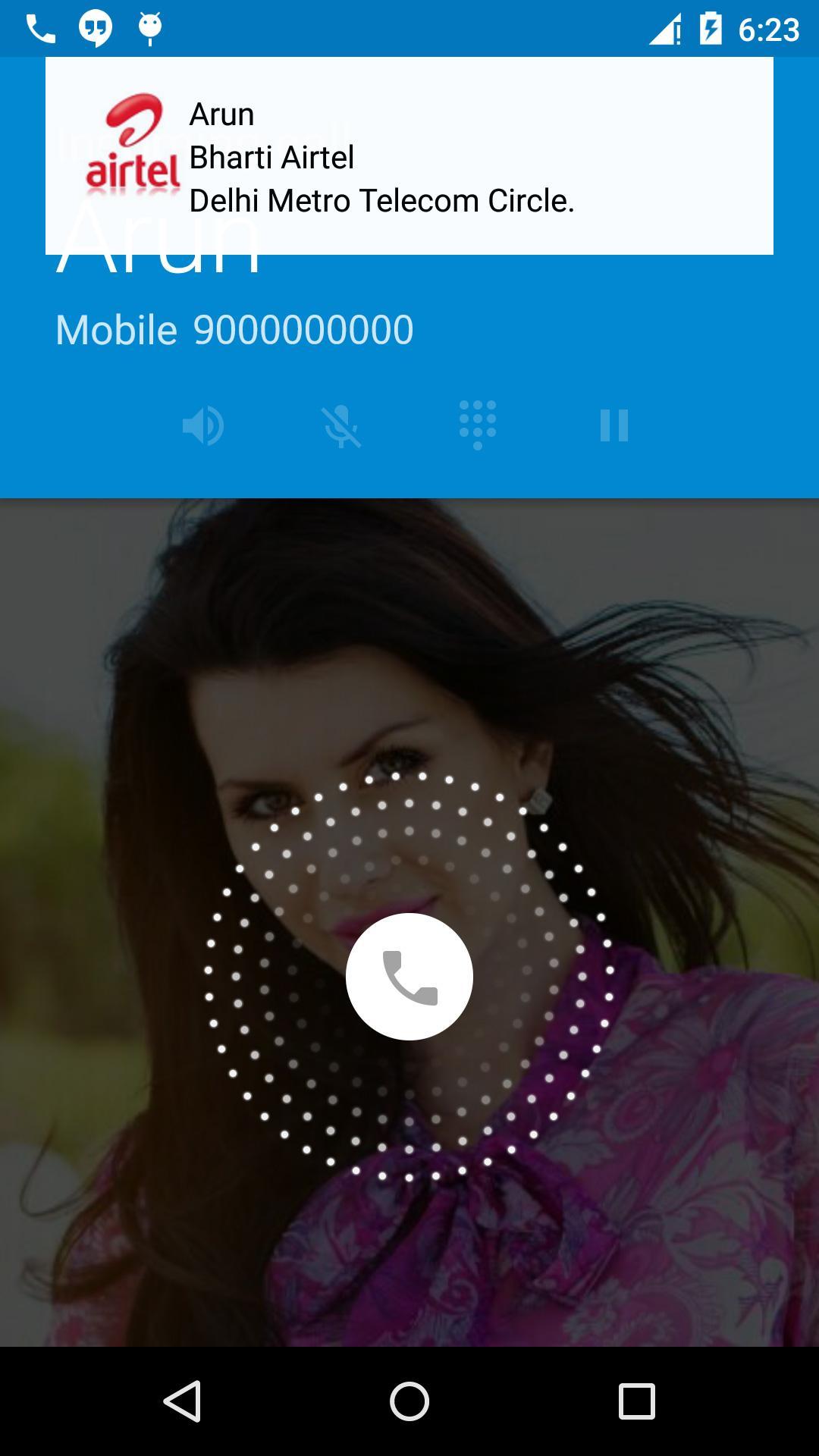
Task: Open the recent apps overview
Action: tap(636, 1401)
